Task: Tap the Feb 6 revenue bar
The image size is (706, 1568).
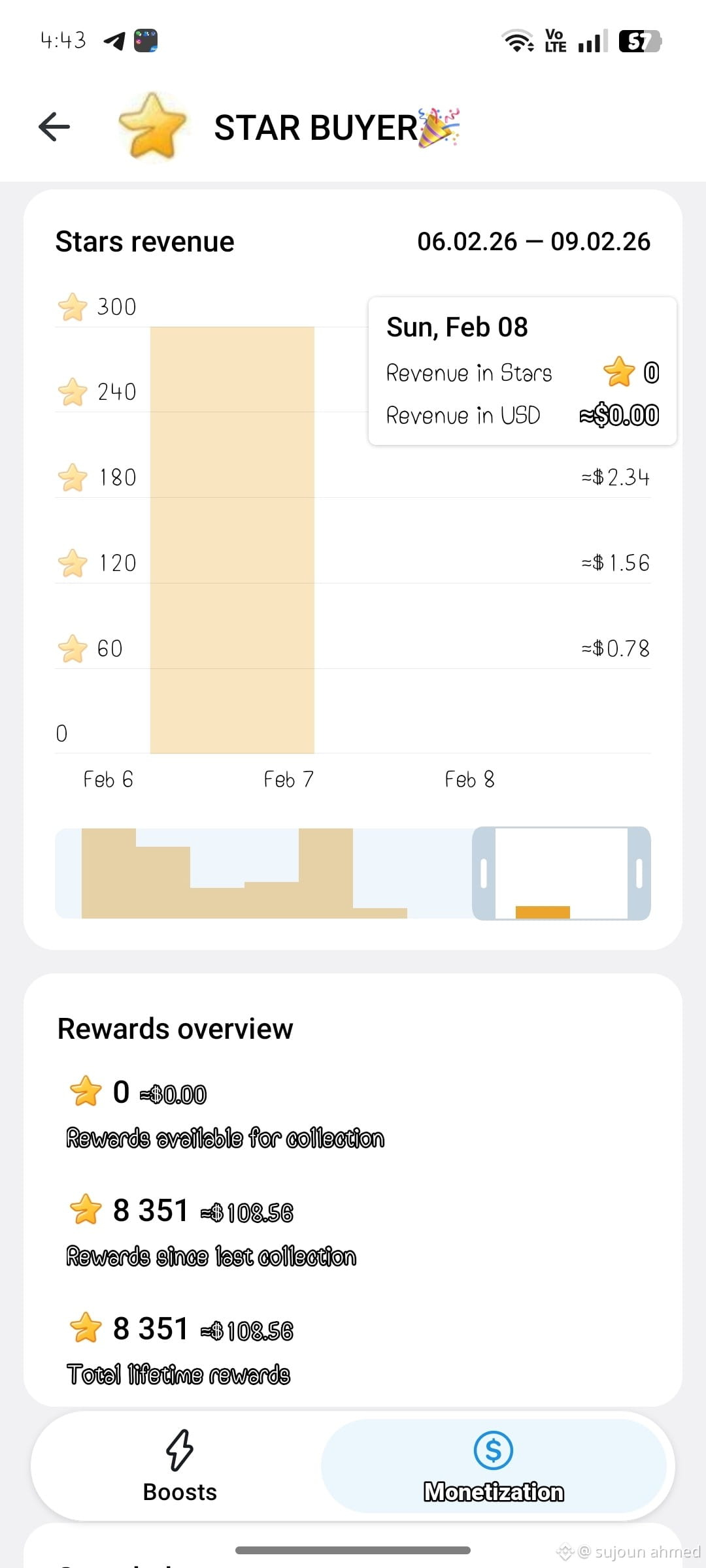Action: click(x=232, y=540)
